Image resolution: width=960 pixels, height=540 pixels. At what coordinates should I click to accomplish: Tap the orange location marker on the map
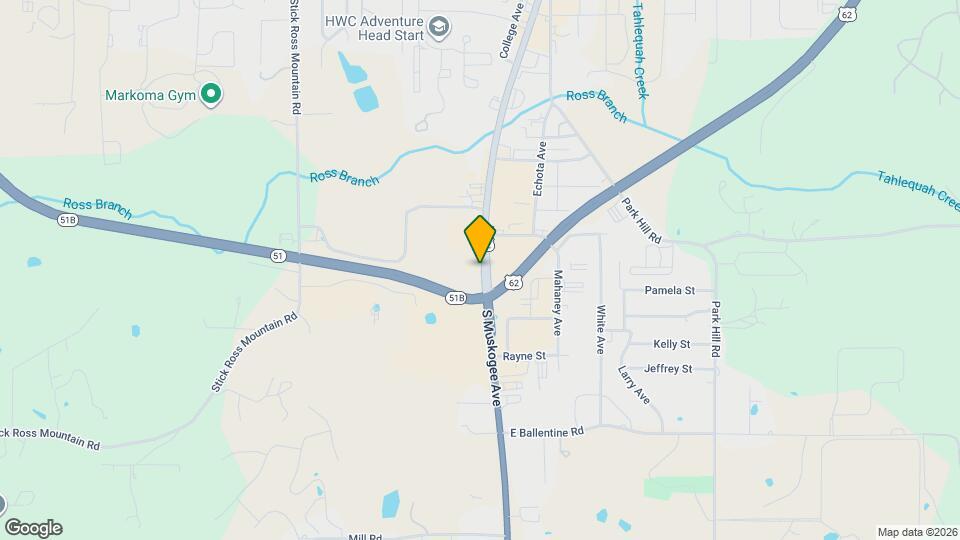(479, 239)
